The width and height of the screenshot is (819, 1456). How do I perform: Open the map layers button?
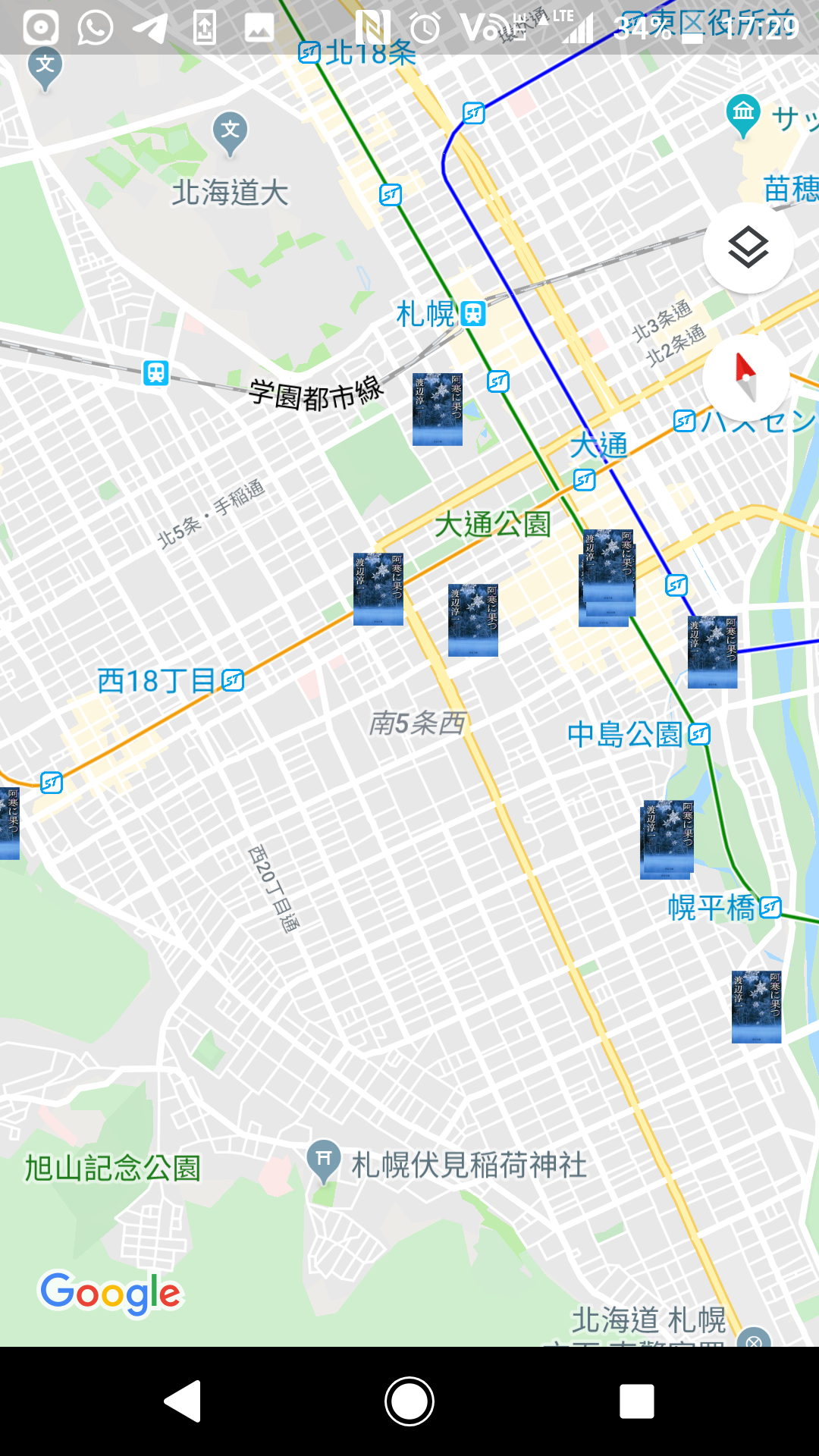(x=748, y=247)
